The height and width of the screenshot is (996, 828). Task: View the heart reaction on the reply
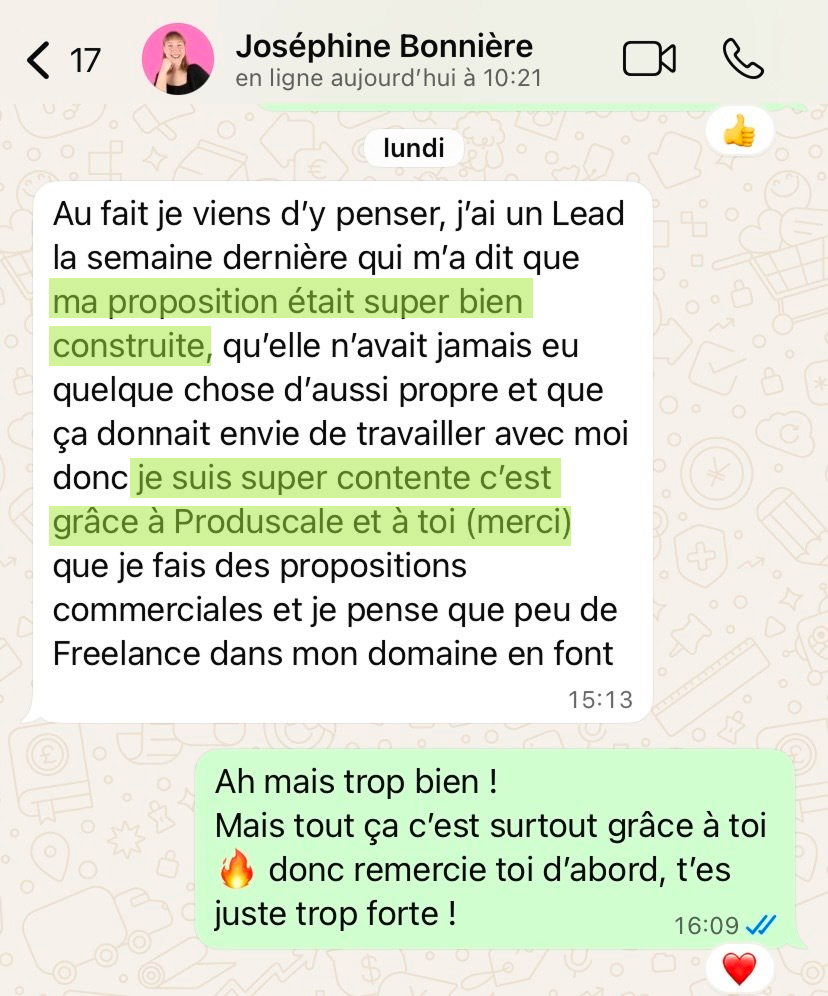click(739, 967)
